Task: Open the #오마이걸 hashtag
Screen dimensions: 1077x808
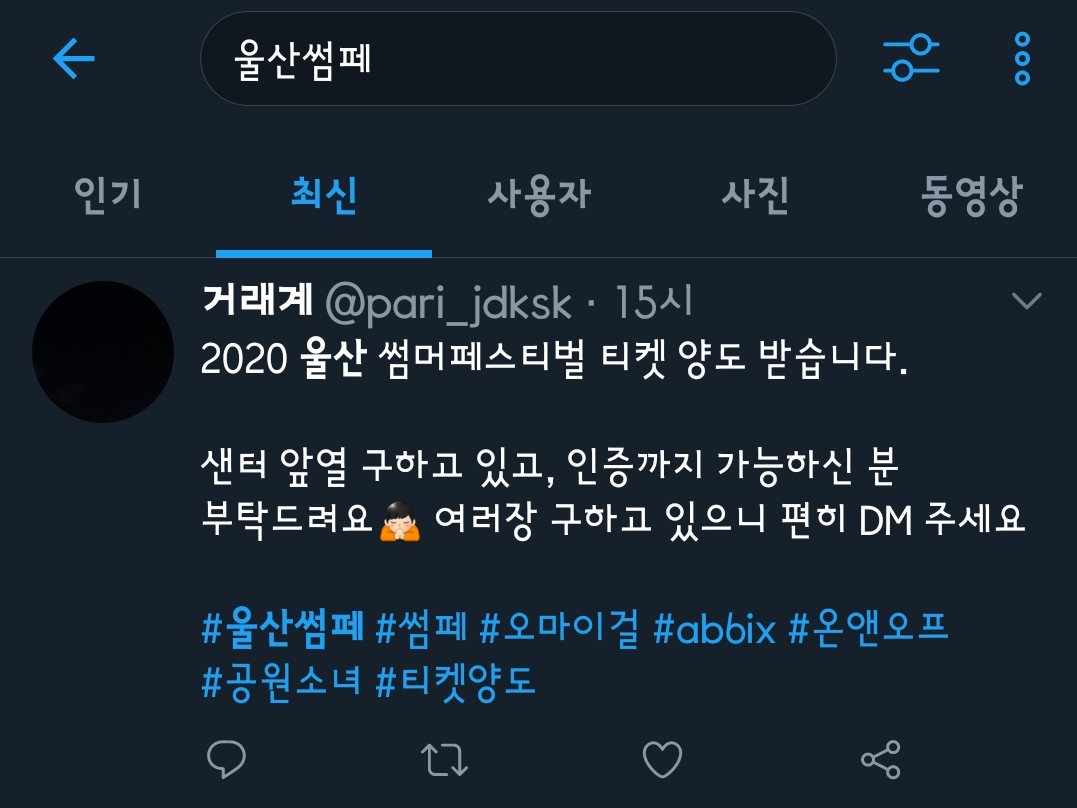Action: click(559, 630)
